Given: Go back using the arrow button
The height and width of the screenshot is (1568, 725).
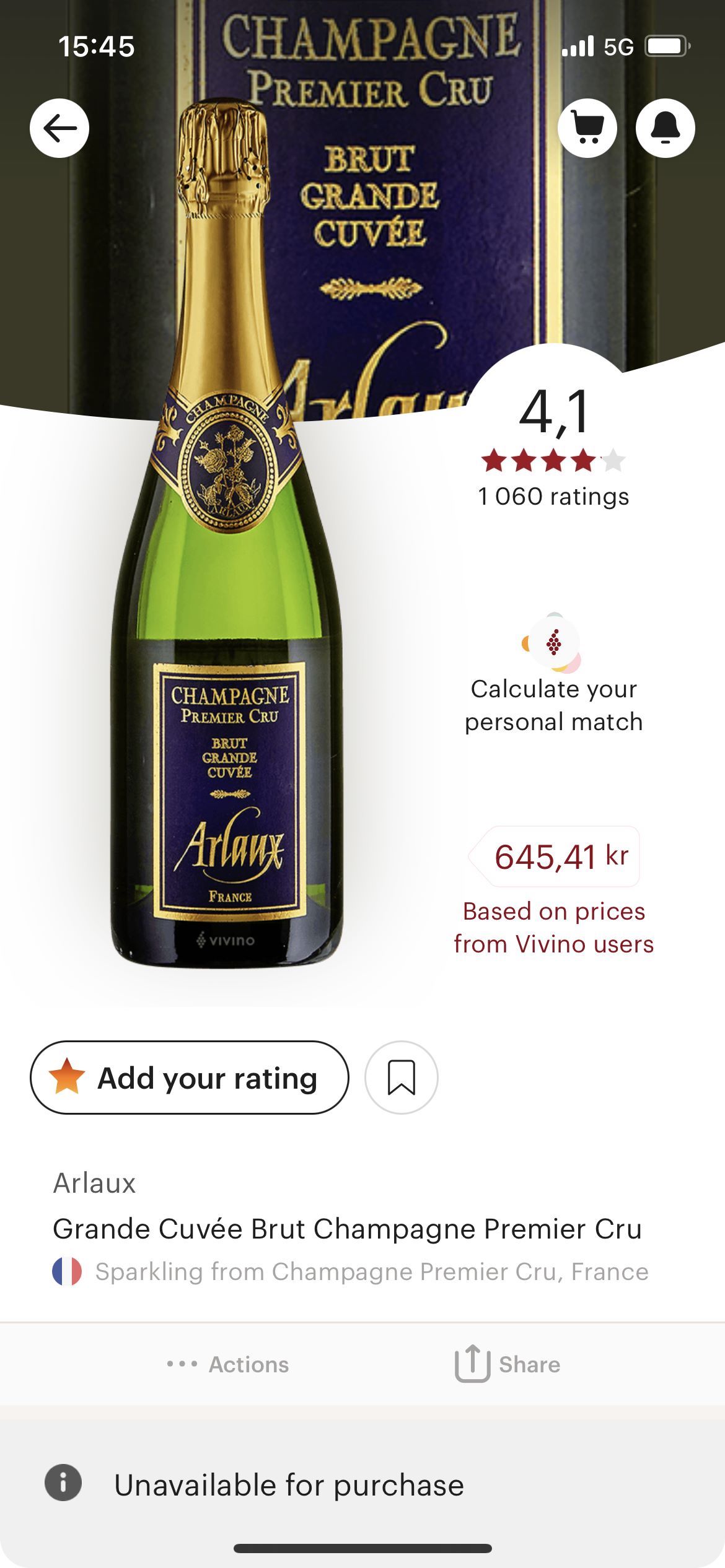Looking at the screenshot, I should (x=59, y=128).
